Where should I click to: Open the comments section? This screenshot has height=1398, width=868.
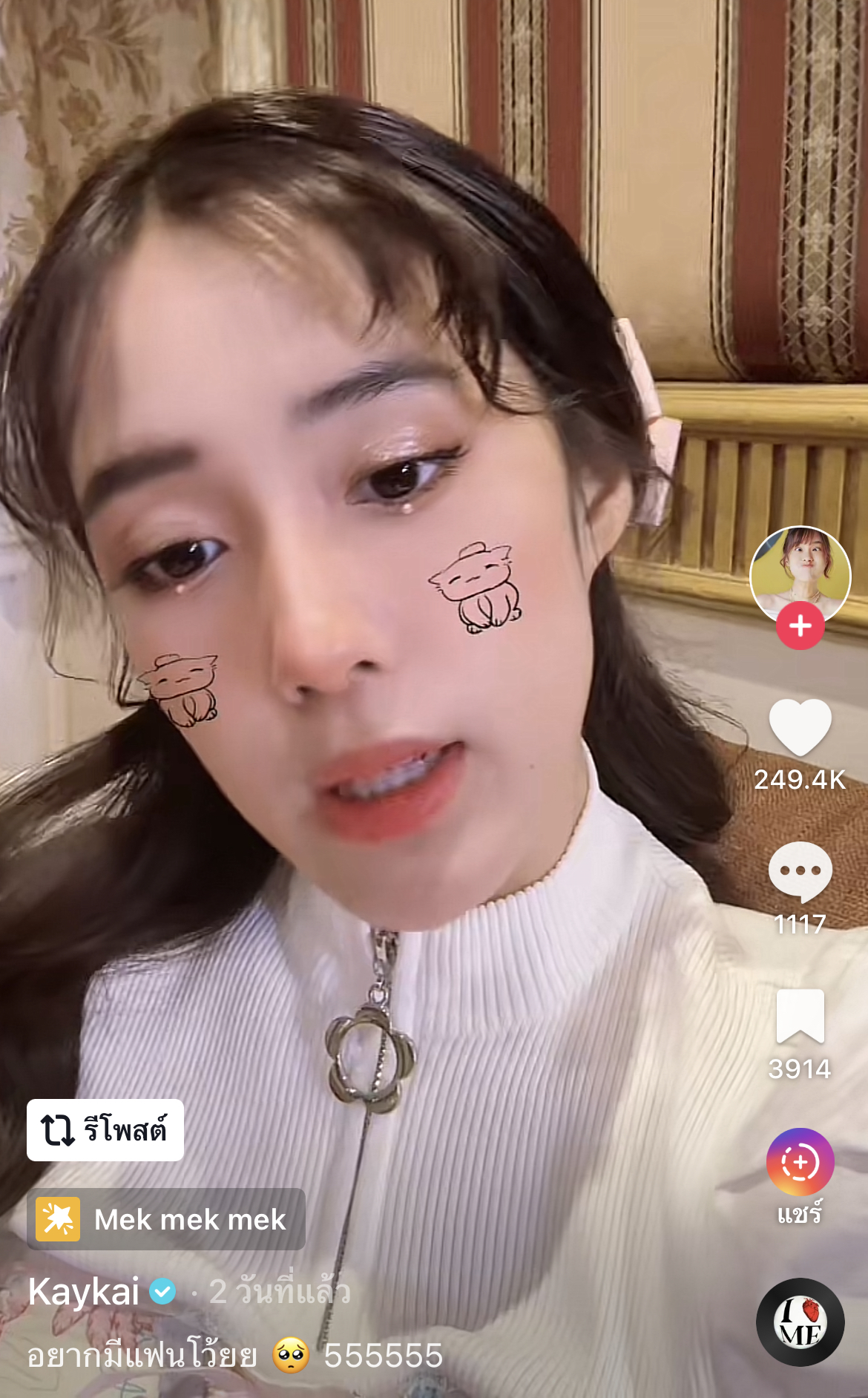point(800,871)
